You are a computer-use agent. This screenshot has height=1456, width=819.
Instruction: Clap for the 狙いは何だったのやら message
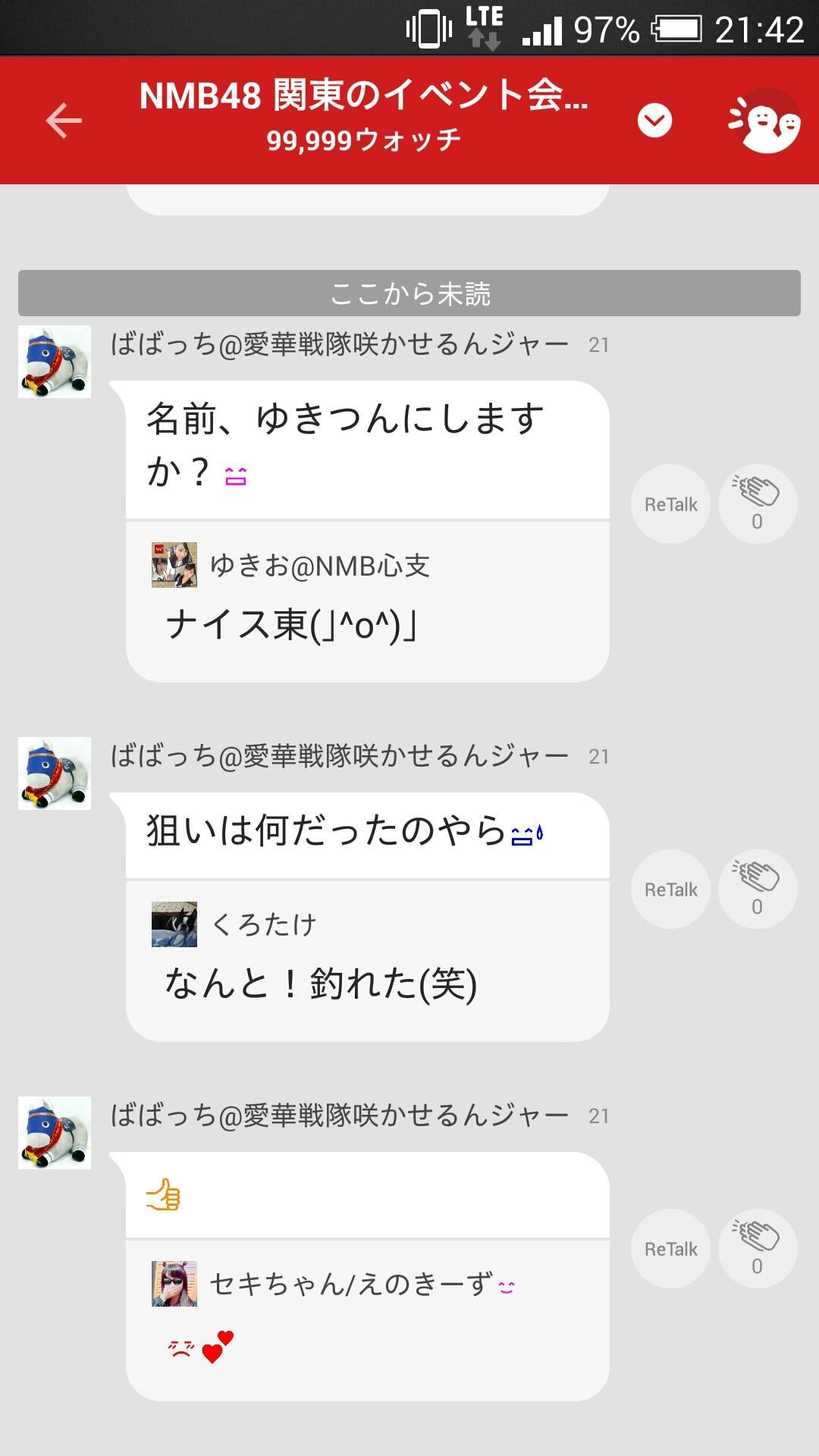coord(758,887)
